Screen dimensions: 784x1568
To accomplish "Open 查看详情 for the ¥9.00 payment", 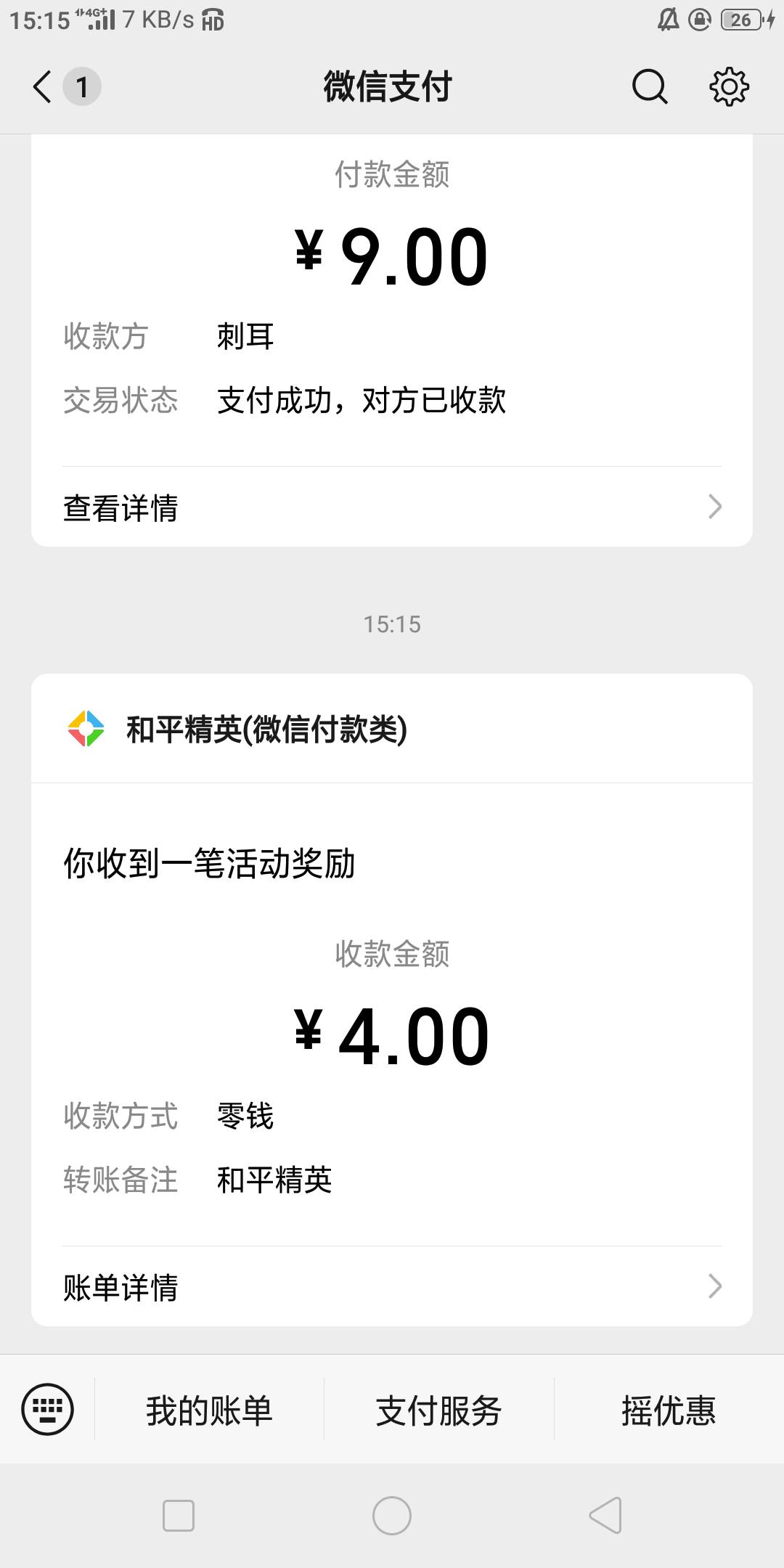I will click(x=392, y=507).
